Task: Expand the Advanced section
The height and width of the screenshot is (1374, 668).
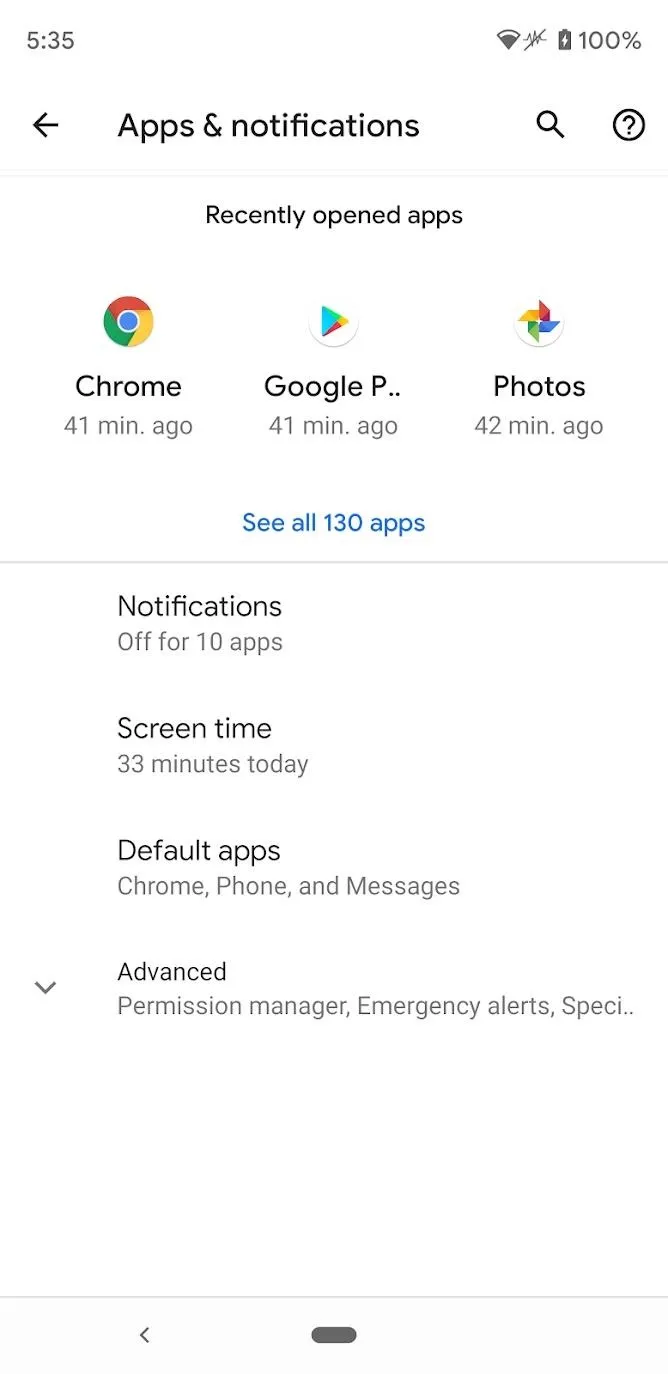Action: click(334, 988)
